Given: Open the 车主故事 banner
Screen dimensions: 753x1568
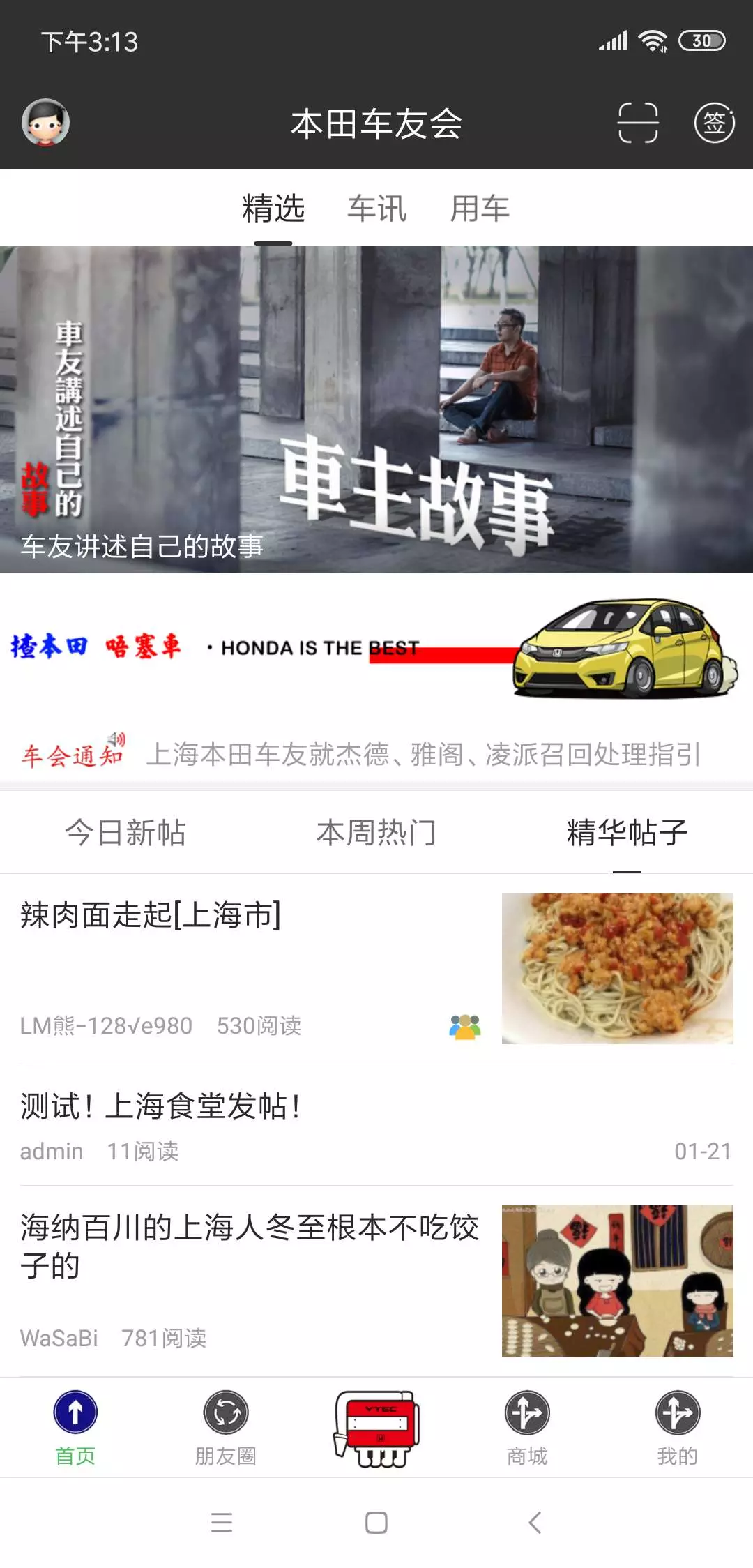Looking at the screenshot, I should 376,409.
